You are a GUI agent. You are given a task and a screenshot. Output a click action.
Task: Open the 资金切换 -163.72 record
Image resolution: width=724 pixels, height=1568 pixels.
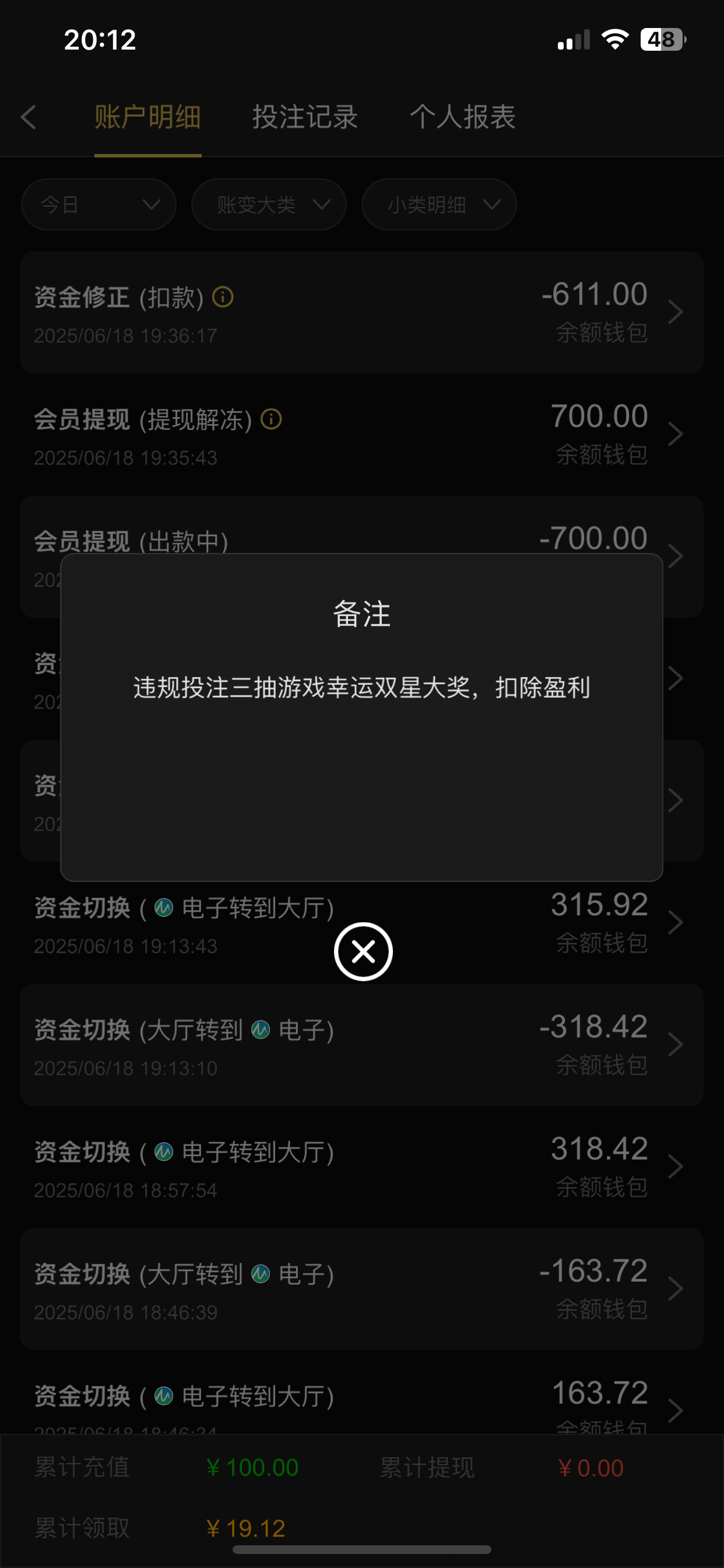[361, 1289]
